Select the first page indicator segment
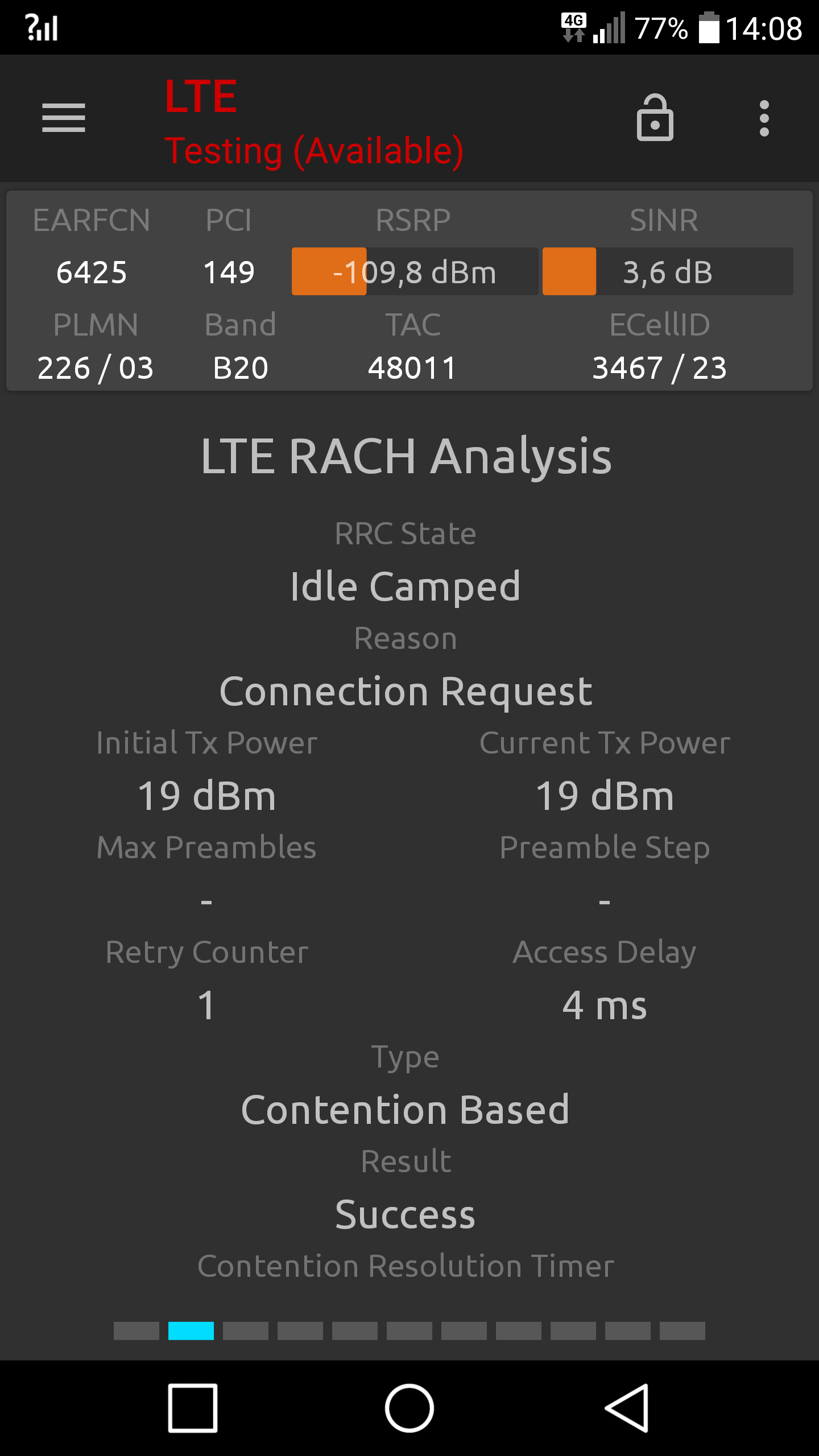 [136, 1331]
